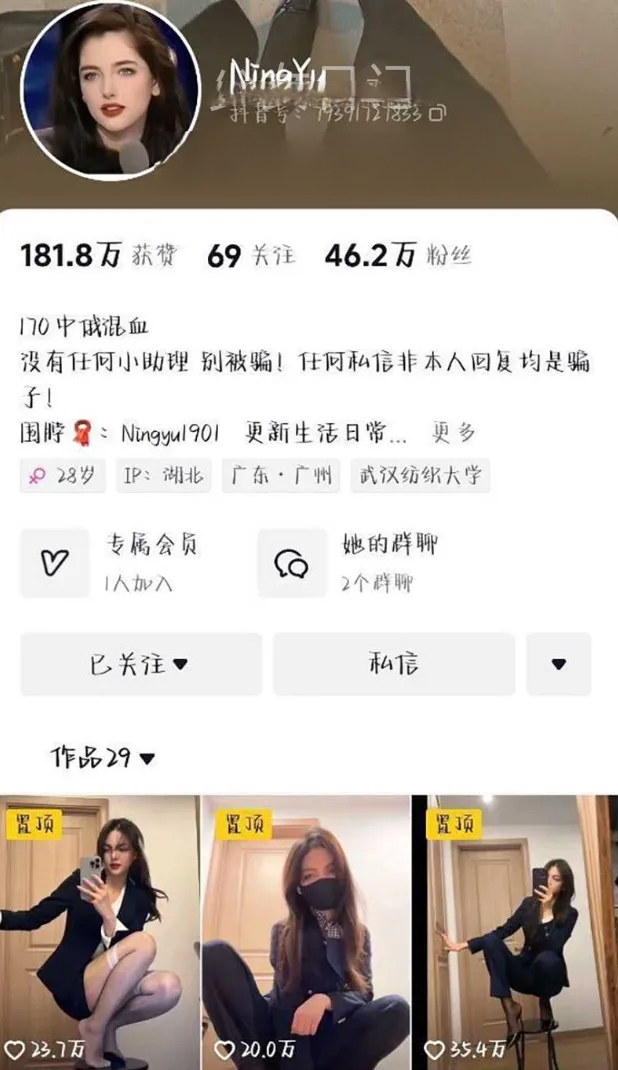This screenshot has width=618, height=1070.
Task: Open pinned video with 23.7万 likes
Action: click(100, 932)
